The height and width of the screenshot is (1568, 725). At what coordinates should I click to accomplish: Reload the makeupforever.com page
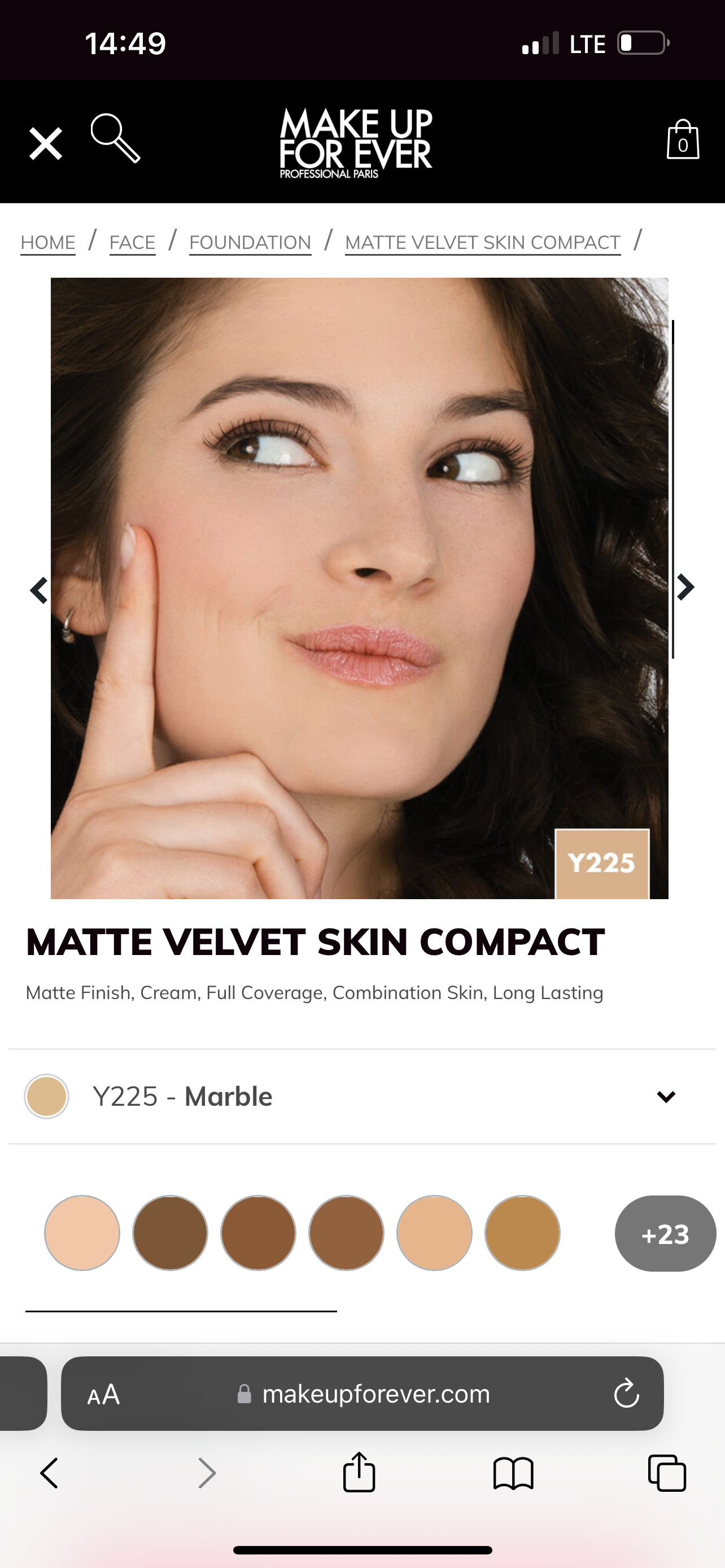click(x=627, y=1395)
